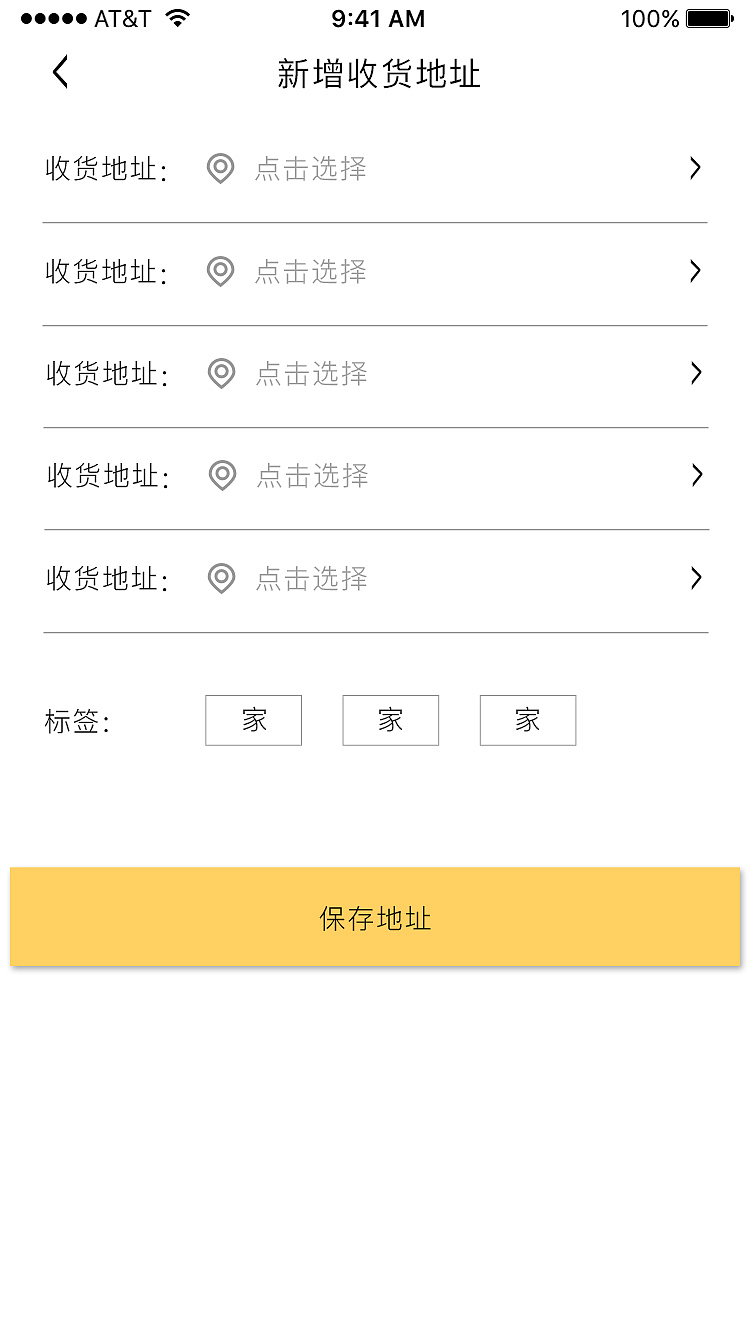This screenshot has width=750, height=1334.
Task: Click the location pin icon in the last address row
Action: click(x=220, y=578)
